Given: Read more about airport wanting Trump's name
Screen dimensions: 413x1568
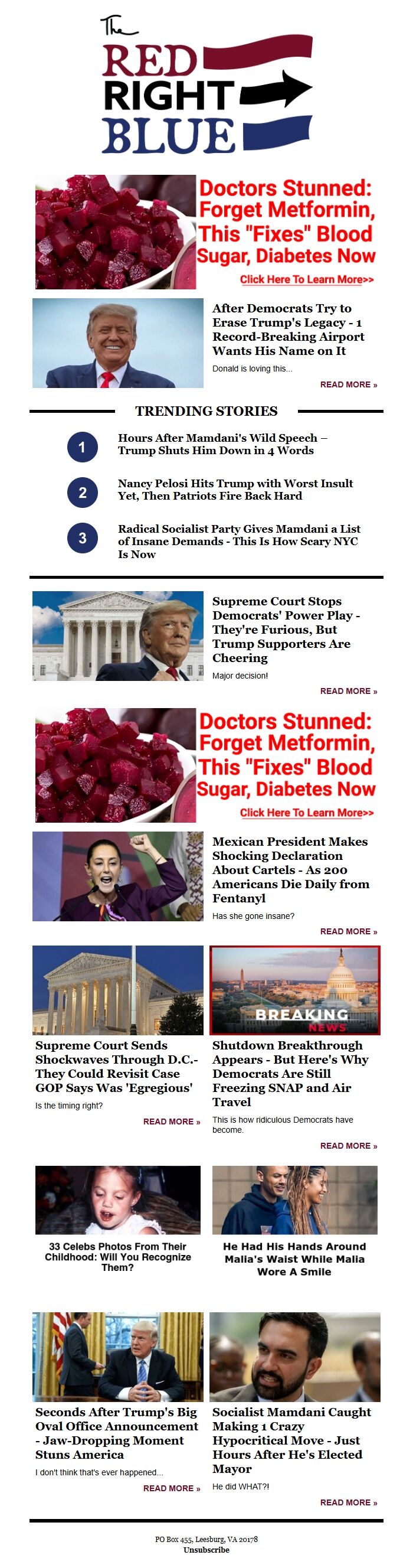Looking at the screenshot, I should pos(348,384).
